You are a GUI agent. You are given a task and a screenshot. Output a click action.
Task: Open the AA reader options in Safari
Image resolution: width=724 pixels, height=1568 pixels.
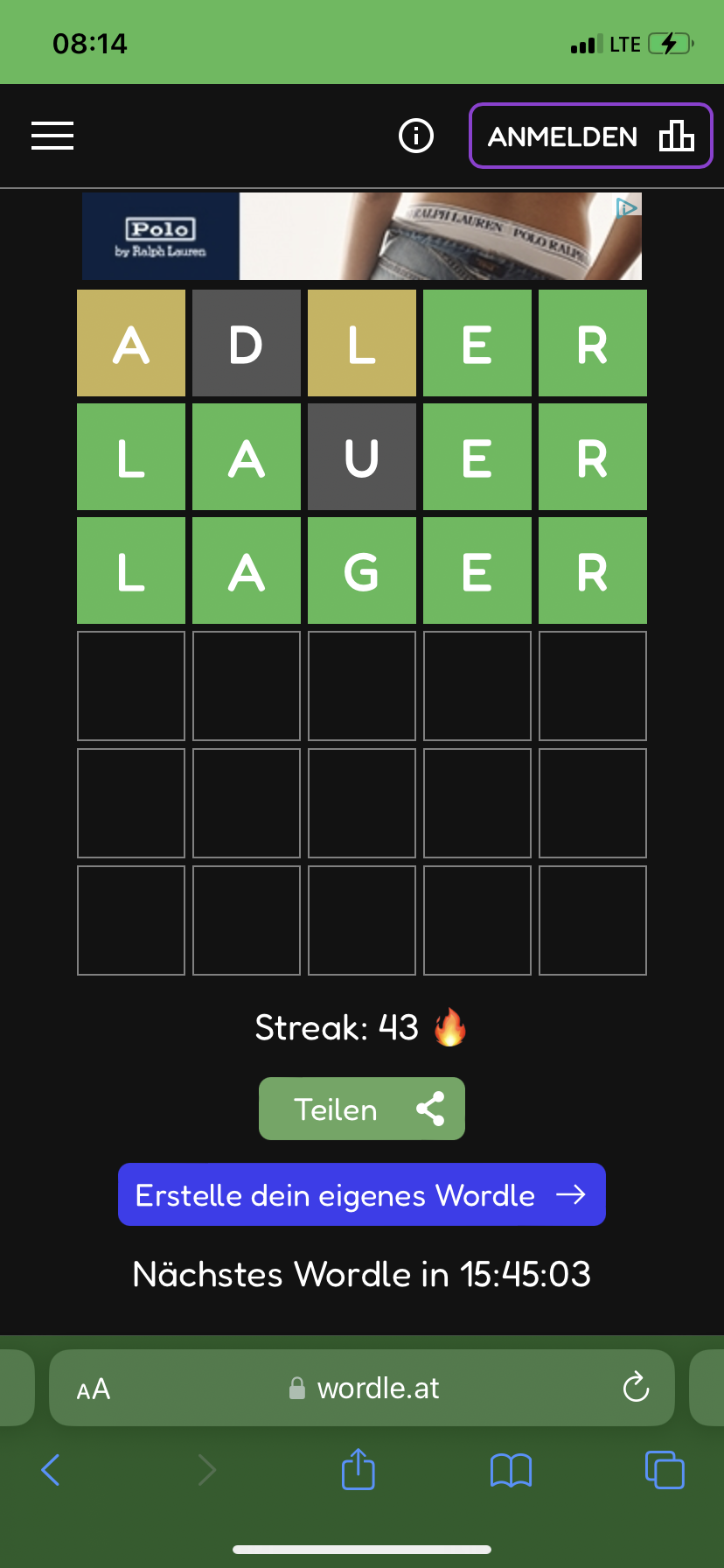click(94, 1389)
